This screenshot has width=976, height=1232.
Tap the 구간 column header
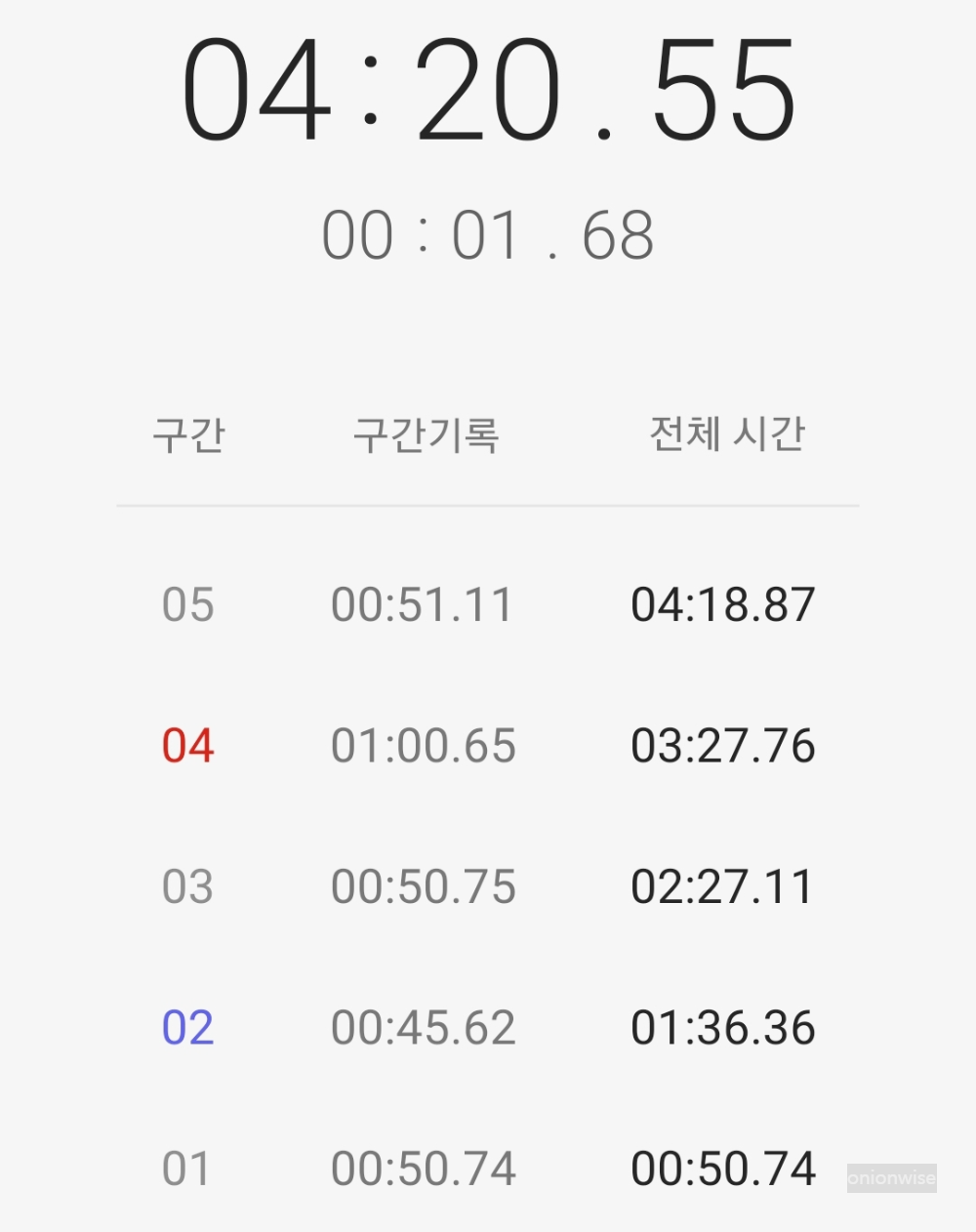click(x=190, y=436)
